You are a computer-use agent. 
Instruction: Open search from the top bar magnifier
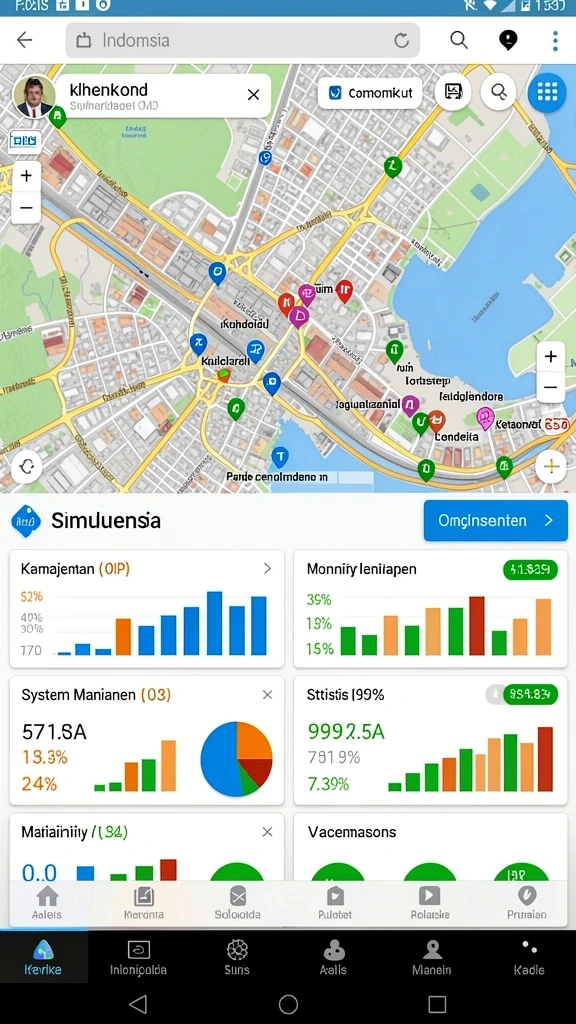coord(459,40)
